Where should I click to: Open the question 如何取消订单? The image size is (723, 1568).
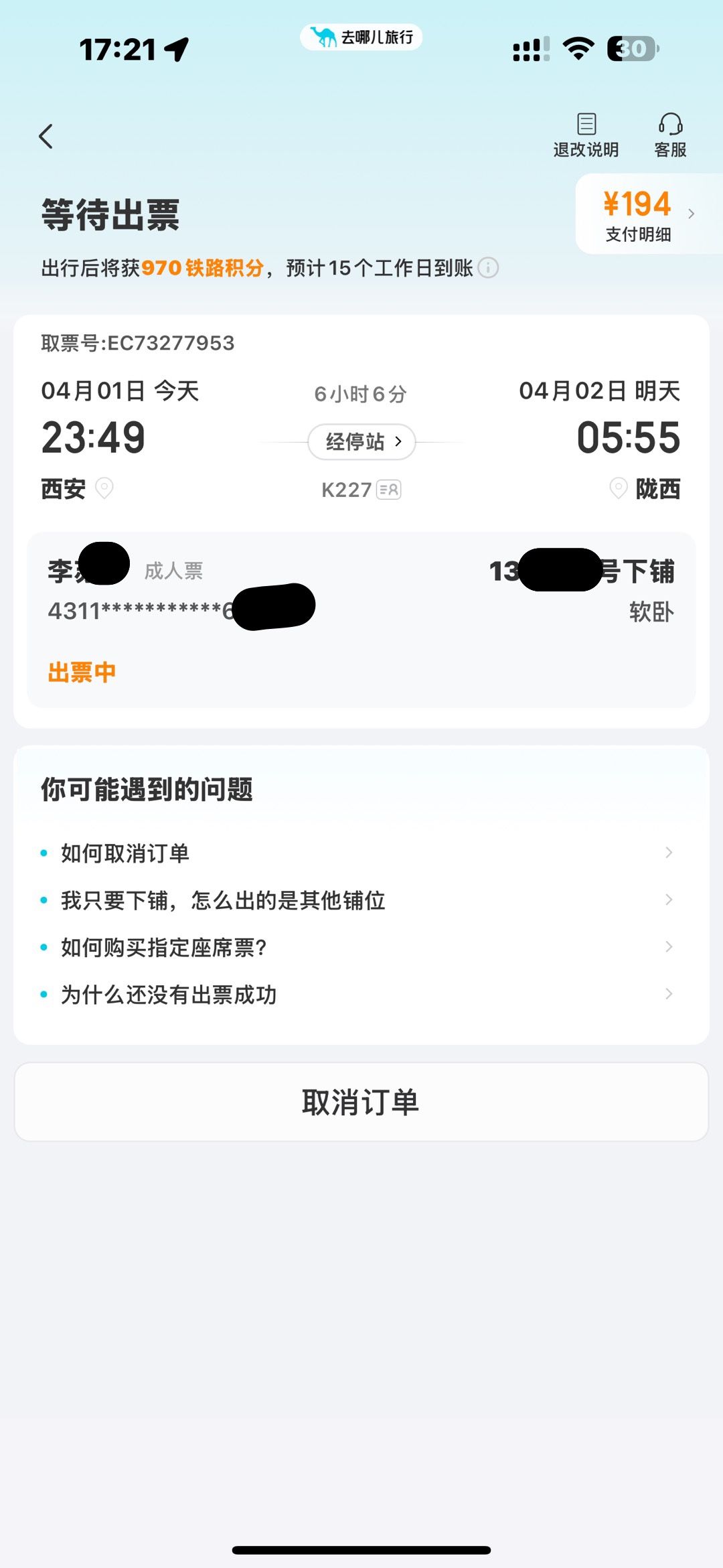[x=361, y=853]
